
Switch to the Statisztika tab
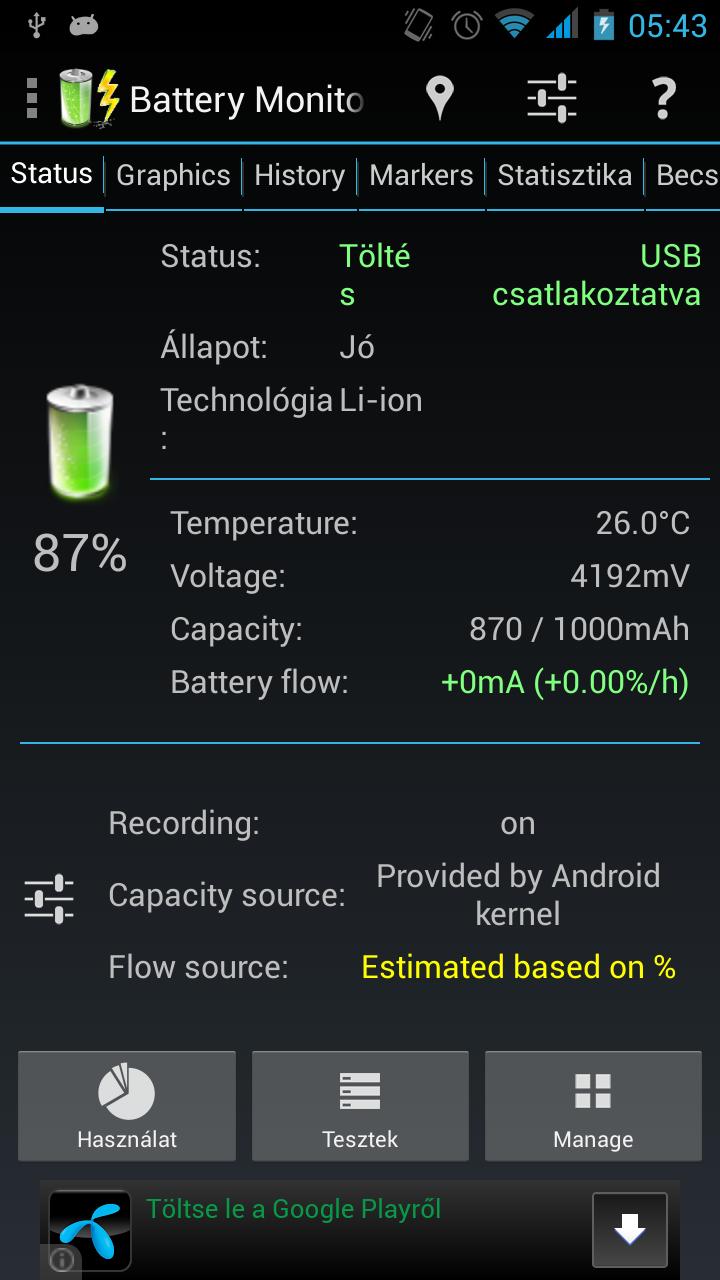pyautogui.click(x=564, y=176)
